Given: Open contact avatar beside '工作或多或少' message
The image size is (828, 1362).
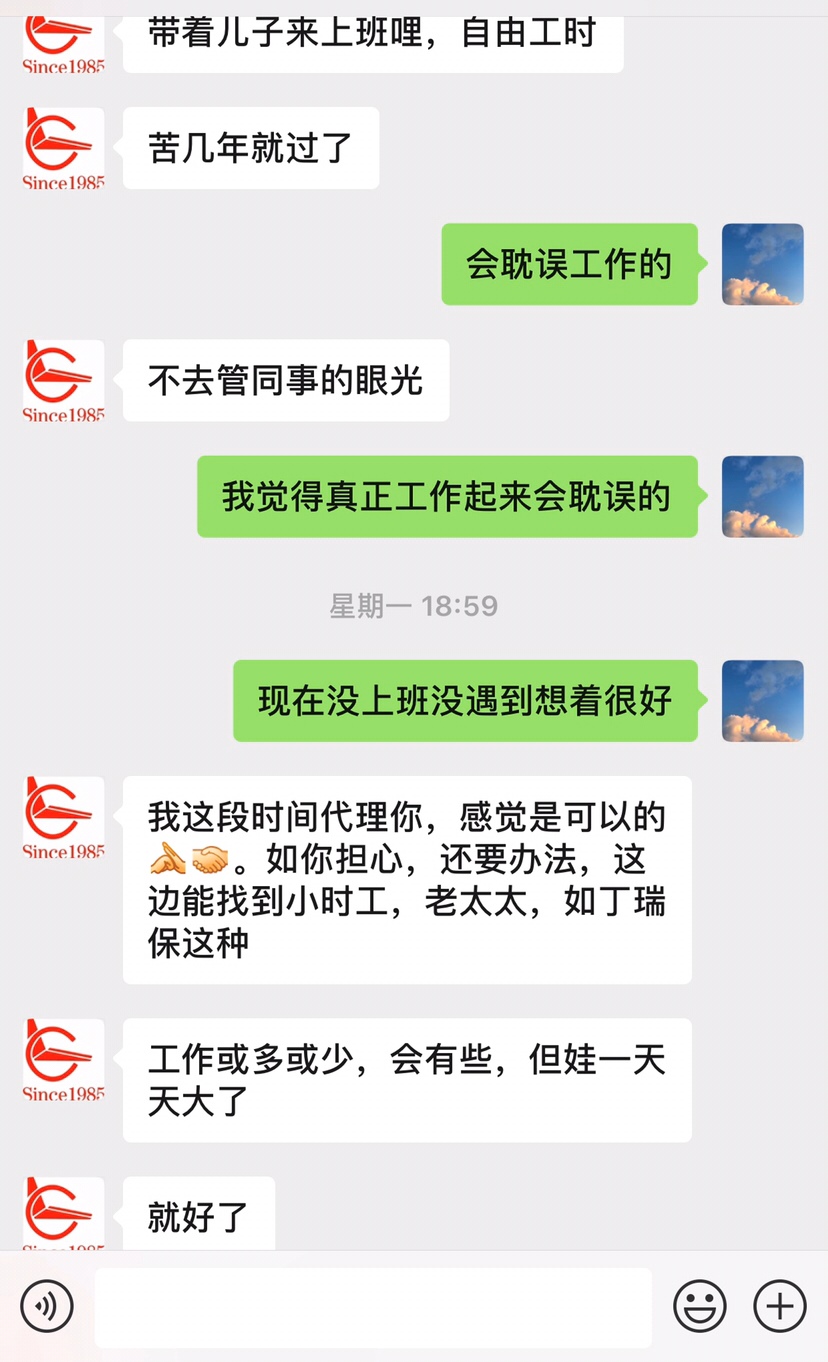Looking at the screenshot, I should [64, 1059].
